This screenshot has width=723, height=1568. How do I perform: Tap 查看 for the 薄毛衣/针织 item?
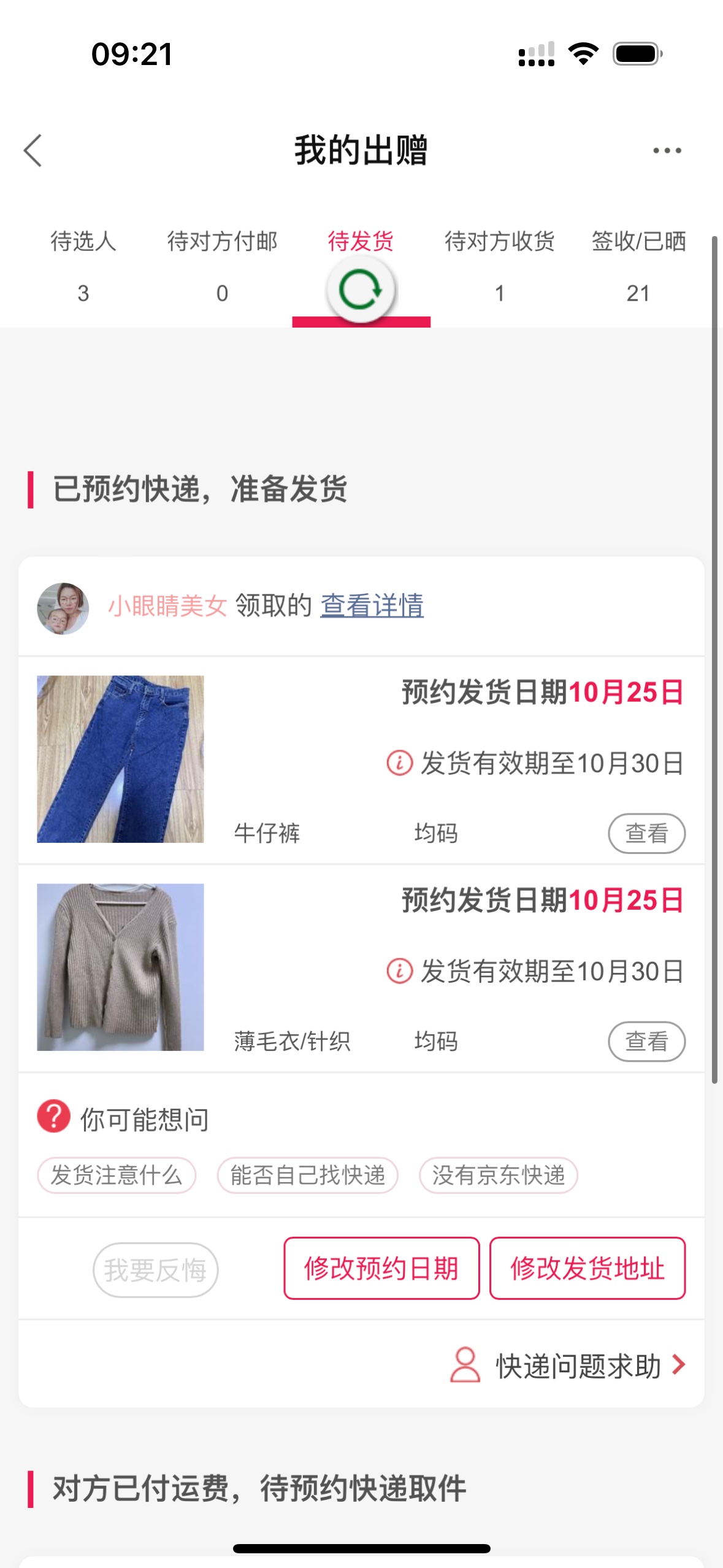click(646, 1041)
